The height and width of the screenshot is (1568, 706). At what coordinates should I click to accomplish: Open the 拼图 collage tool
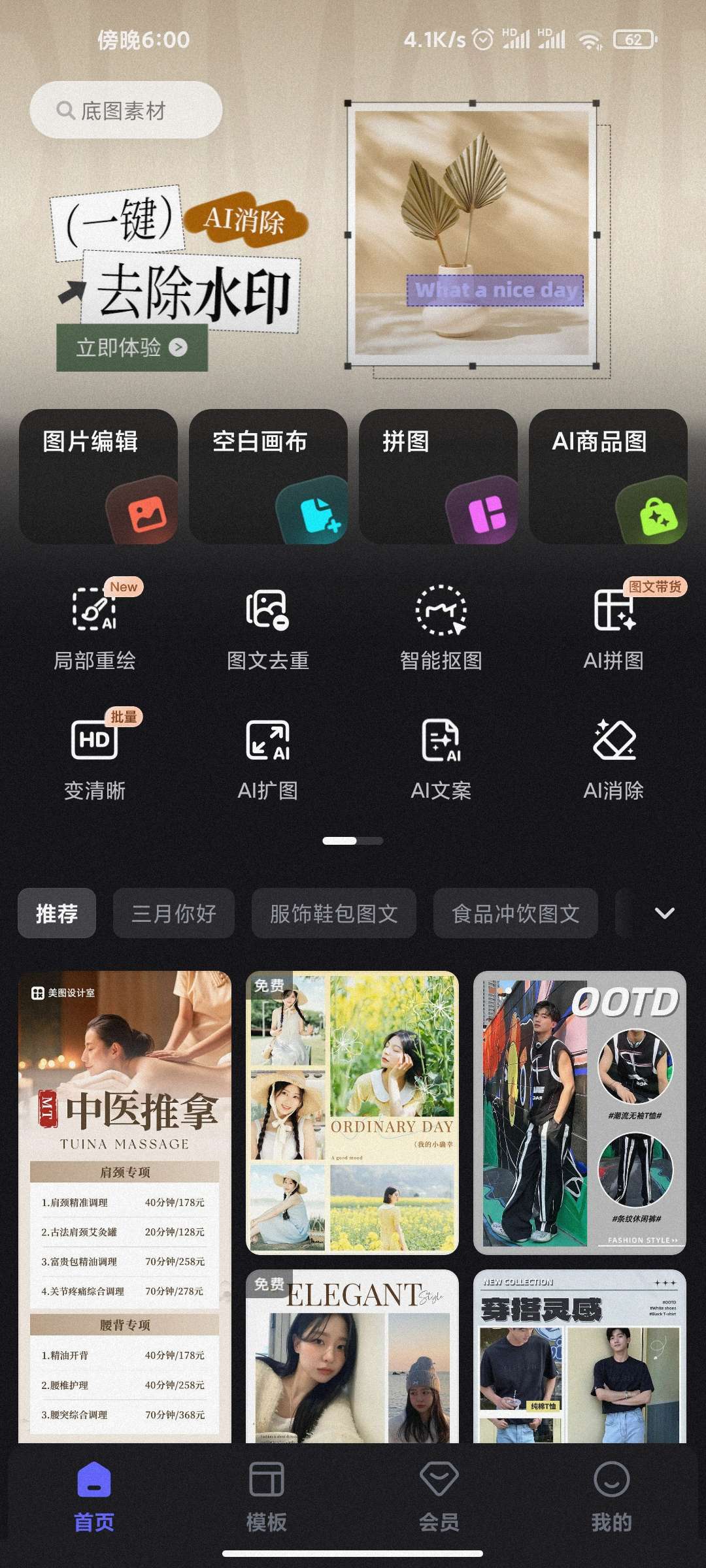[x=438, y=476]
